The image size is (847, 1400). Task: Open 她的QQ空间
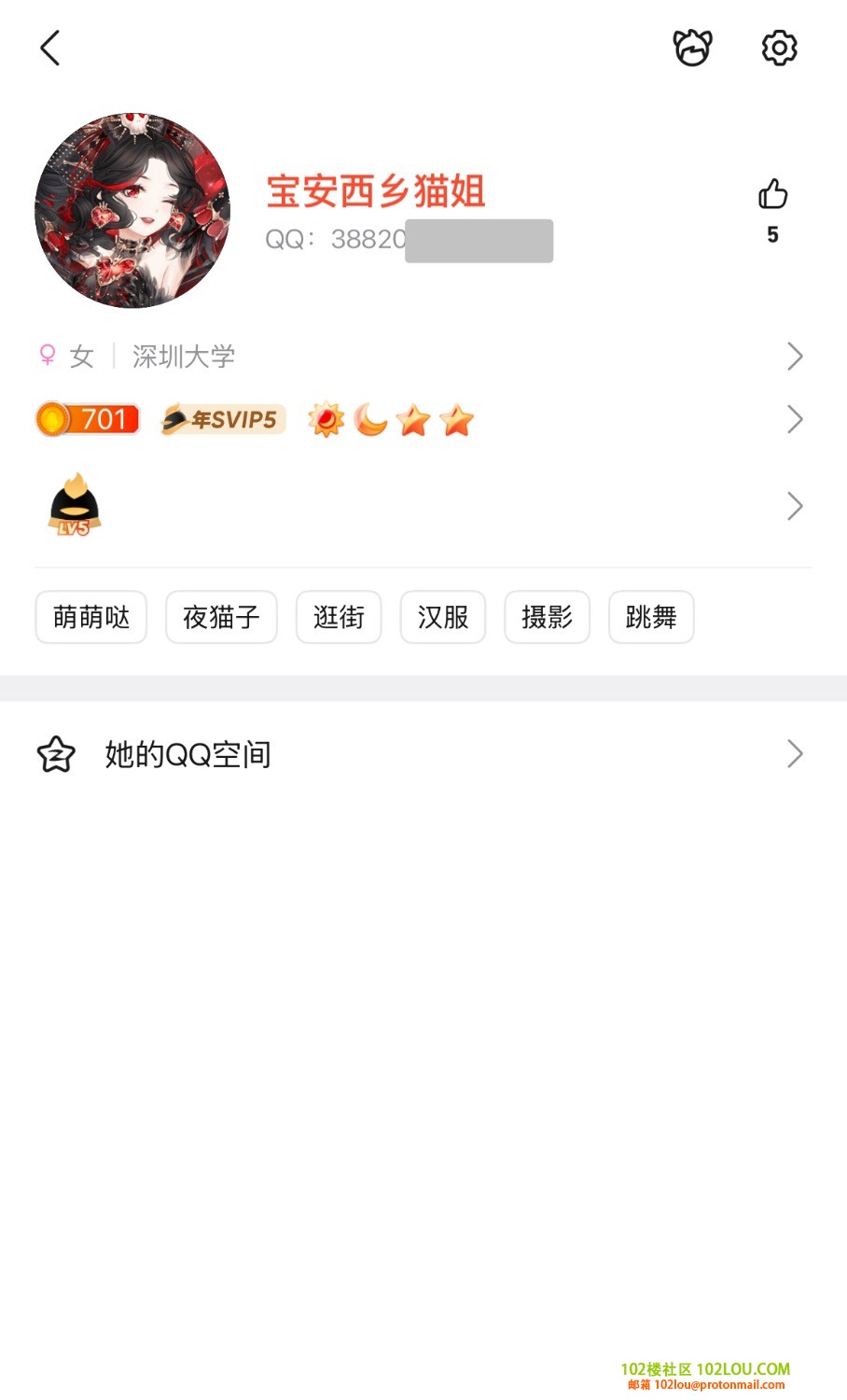[x=420, y=754]
